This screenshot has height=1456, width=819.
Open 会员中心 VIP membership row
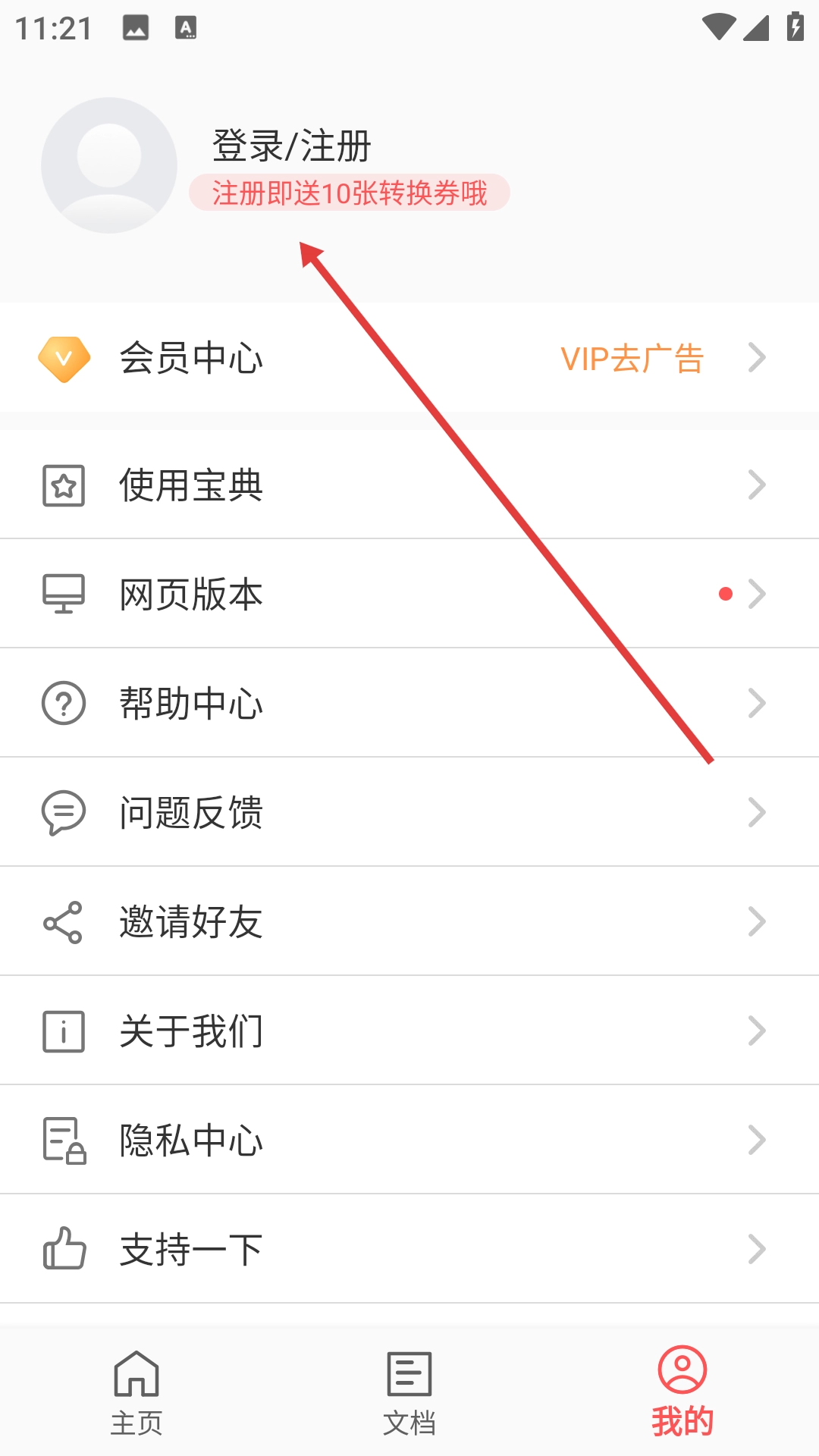[x=409, y=358]
